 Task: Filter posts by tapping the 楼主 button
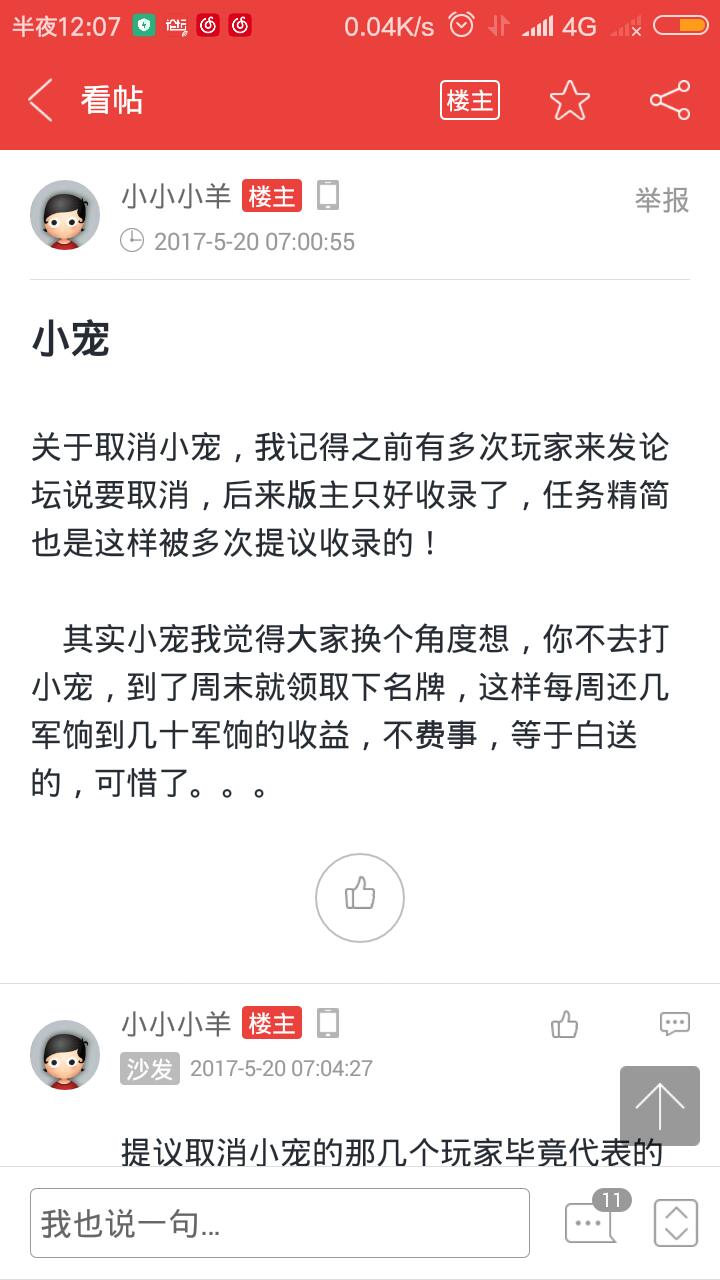tap(470, 100)
